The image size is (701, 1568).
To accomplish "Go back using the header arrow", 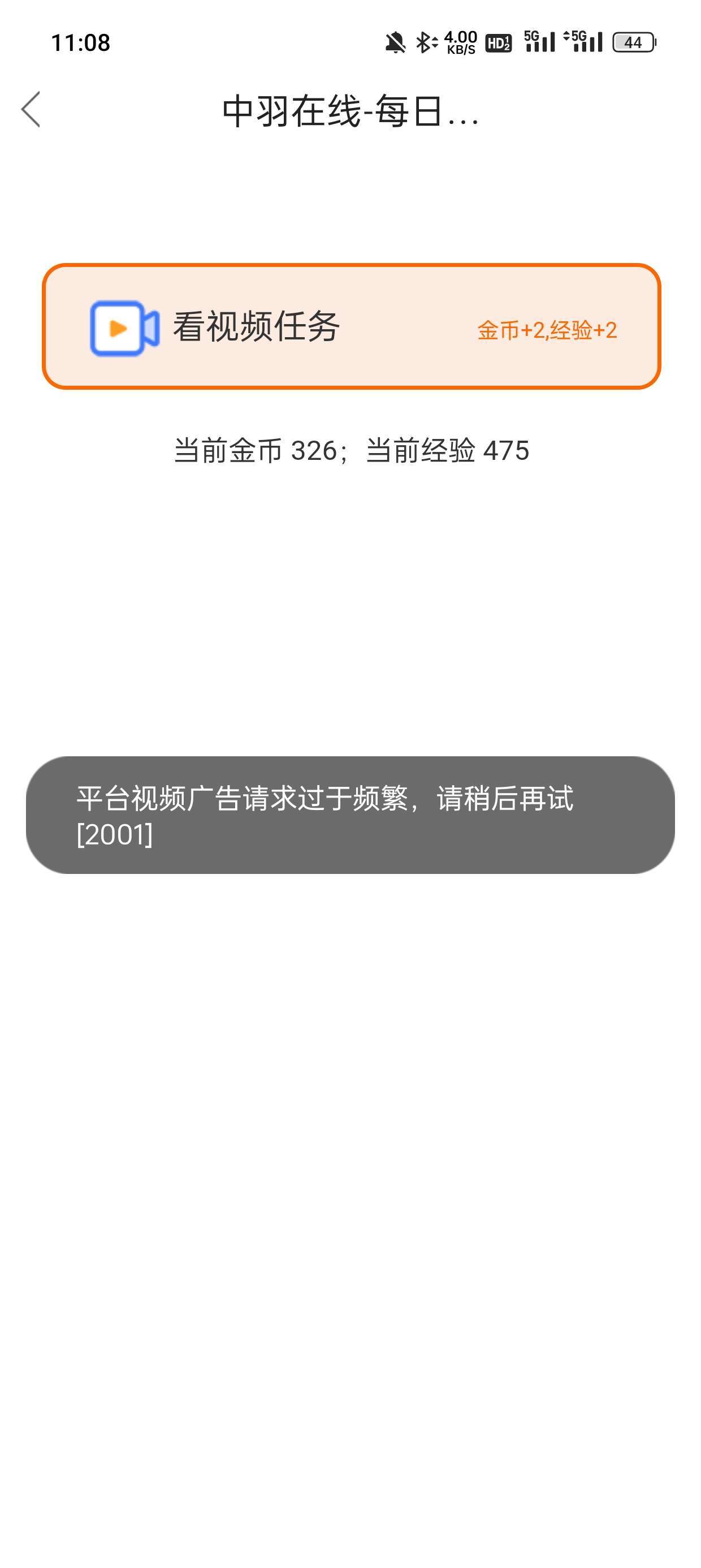I will click(32, 110).
